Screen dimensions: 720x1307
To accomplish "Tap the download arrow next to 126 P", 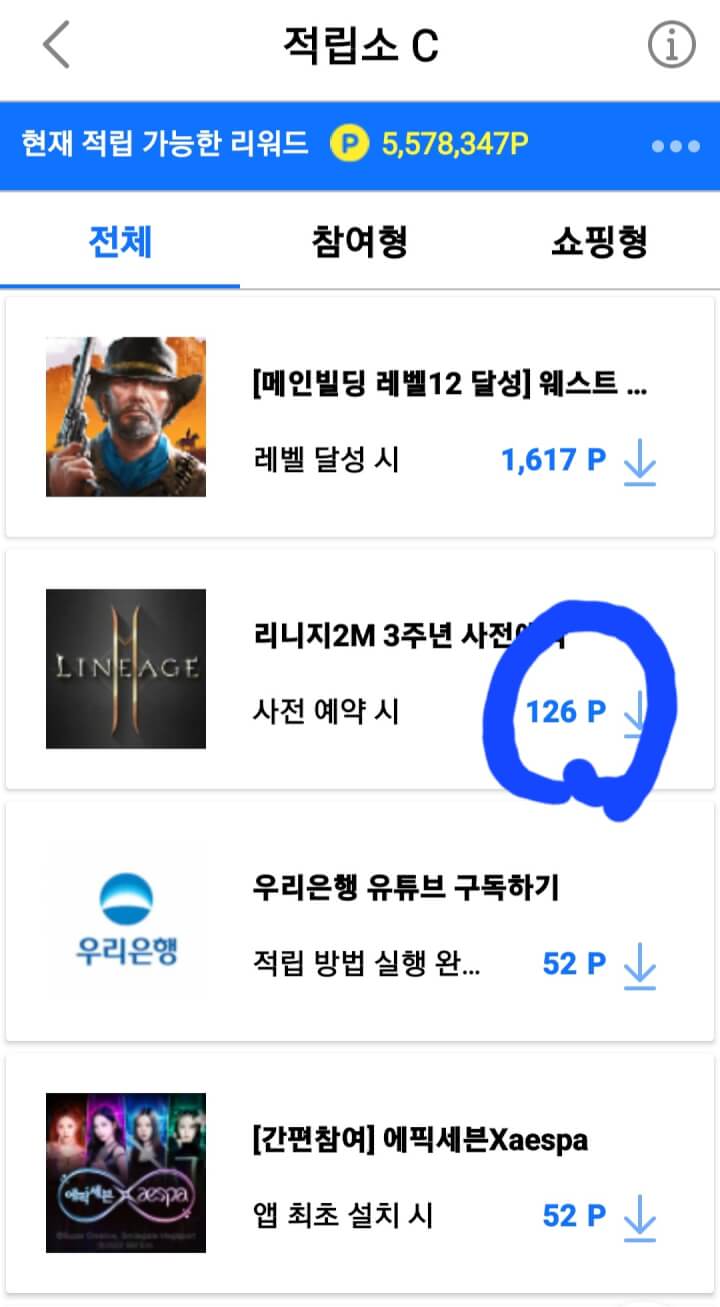I will (637, 713).
